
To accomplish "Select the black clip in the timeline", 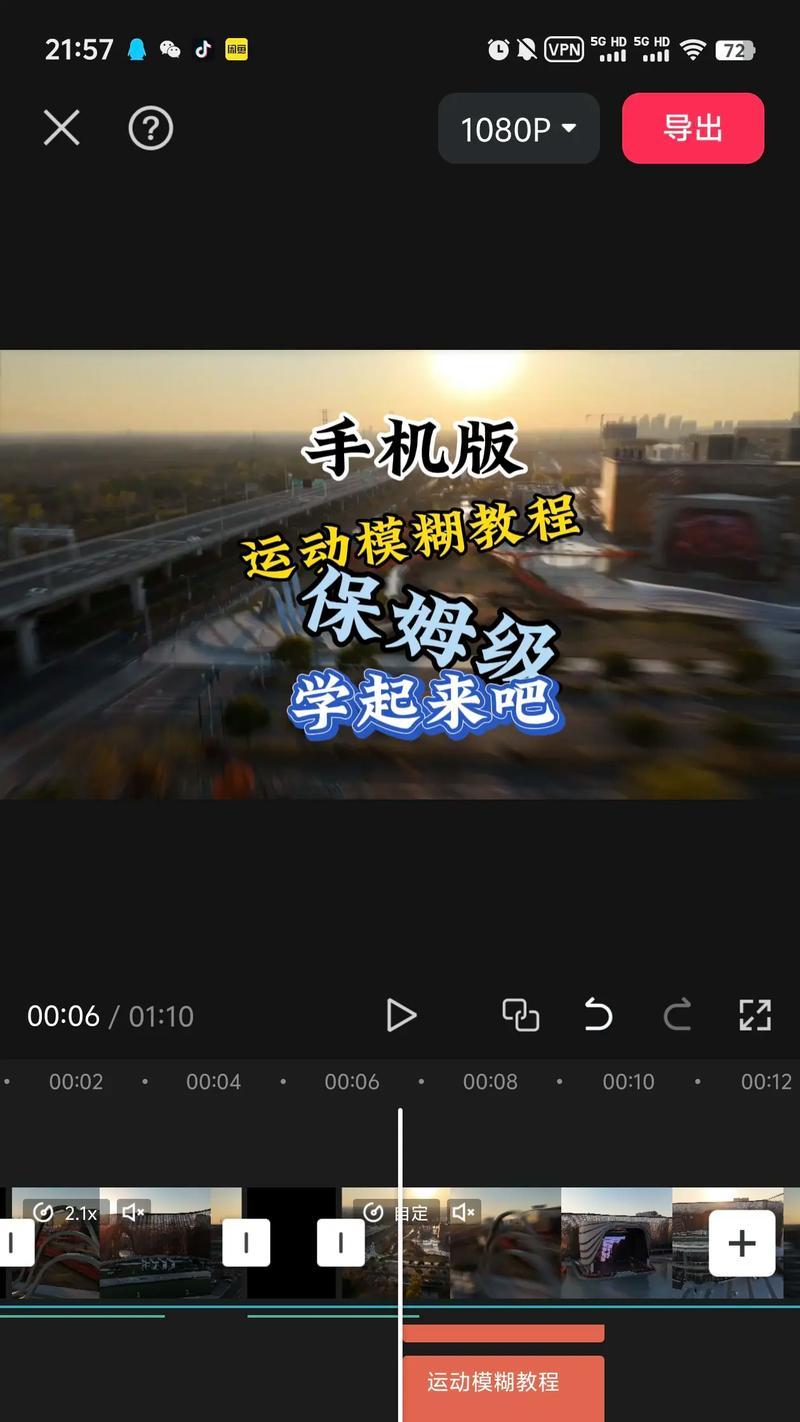I will pos(292,1243).
